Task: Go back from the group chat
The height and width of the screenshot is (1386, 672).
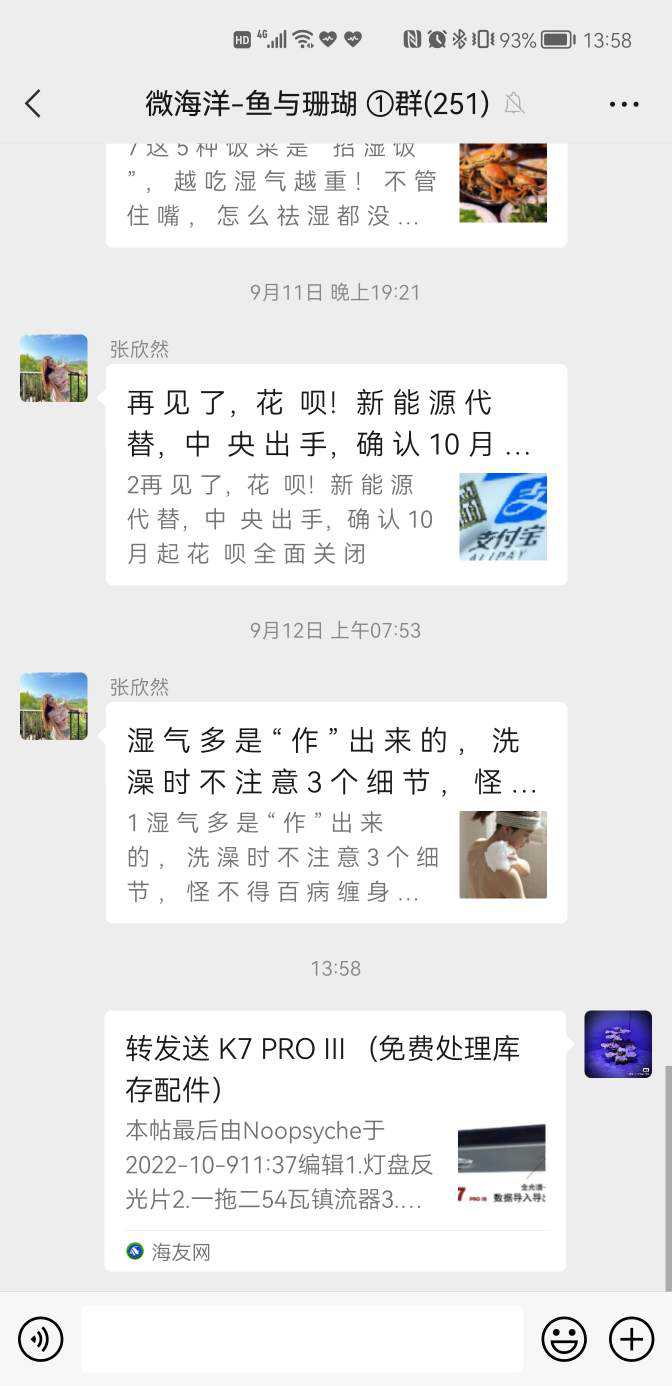Action: (x=33, y=103)
